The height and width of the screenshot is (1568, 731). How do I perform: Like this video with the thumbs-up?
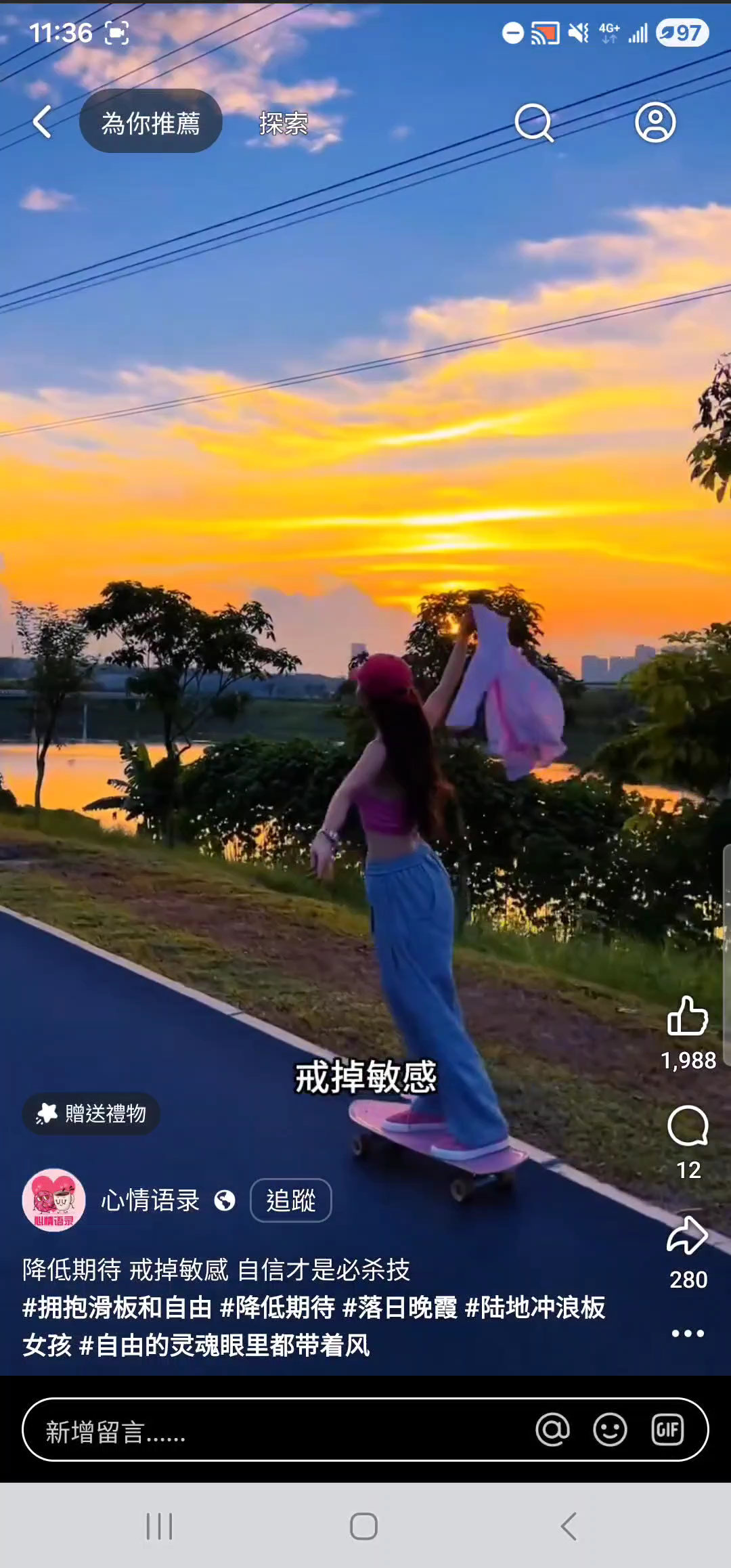pyautogui.click(x=687, y=1016)
